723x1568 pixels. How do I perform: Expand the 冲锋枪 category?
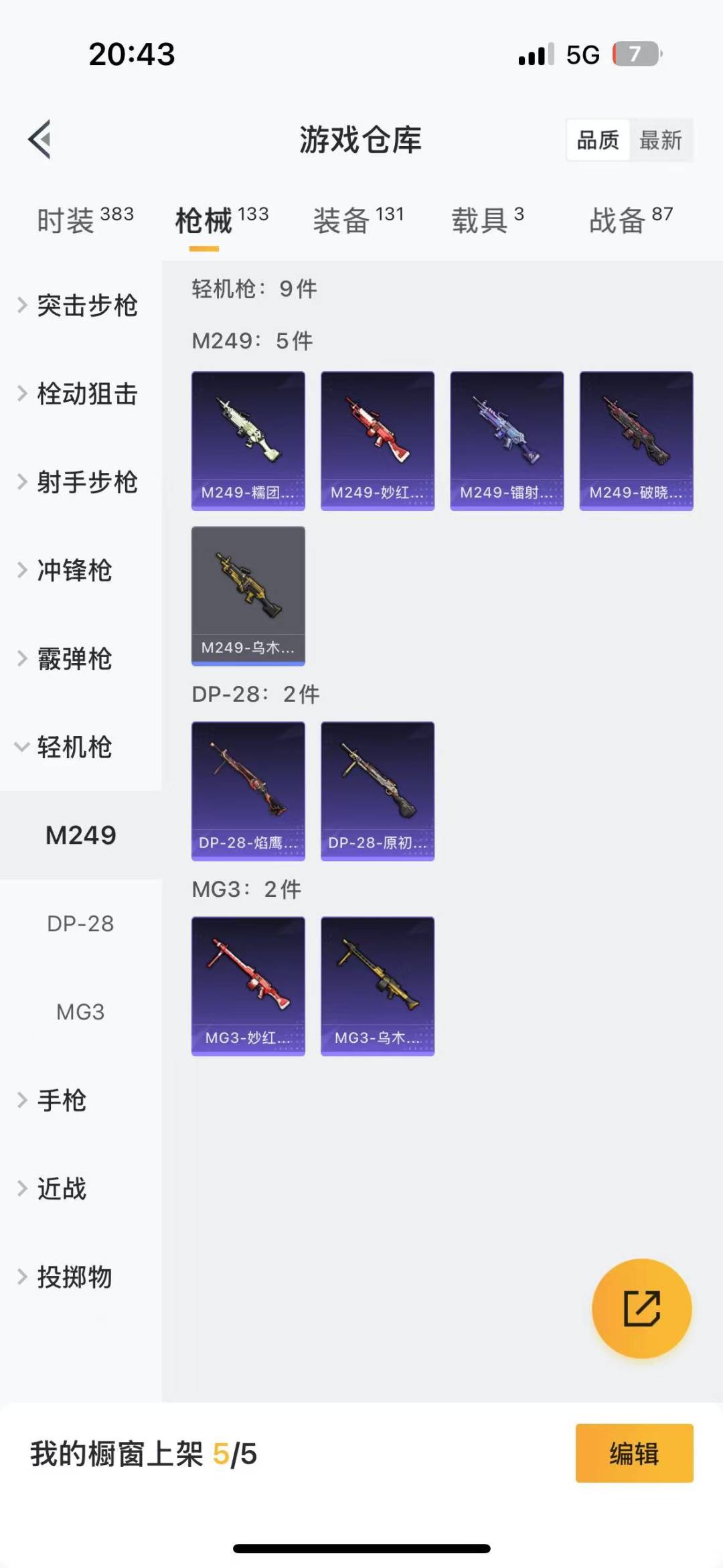pos(74,571)
